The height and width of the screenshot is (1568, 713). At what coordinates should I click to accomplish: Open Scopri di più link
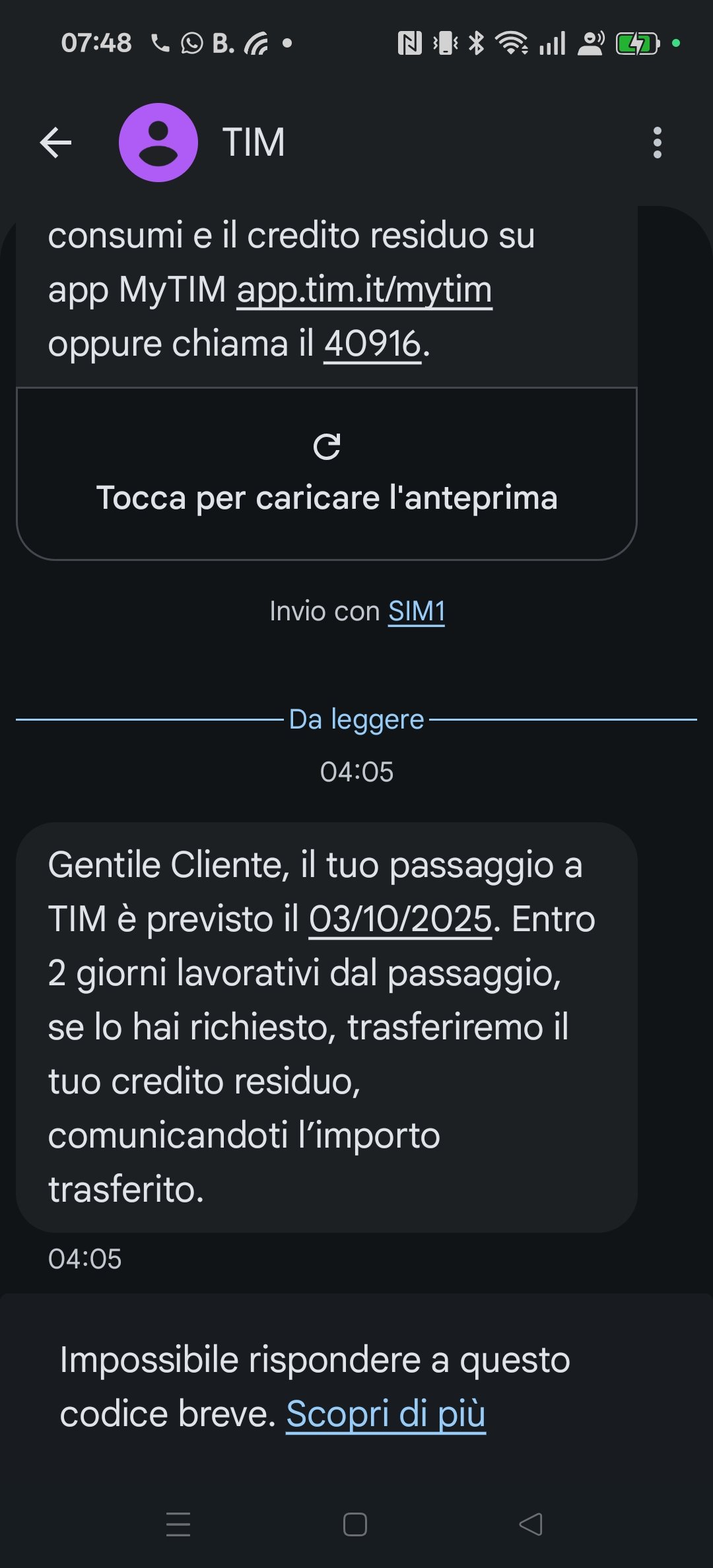coord(386,1414)
